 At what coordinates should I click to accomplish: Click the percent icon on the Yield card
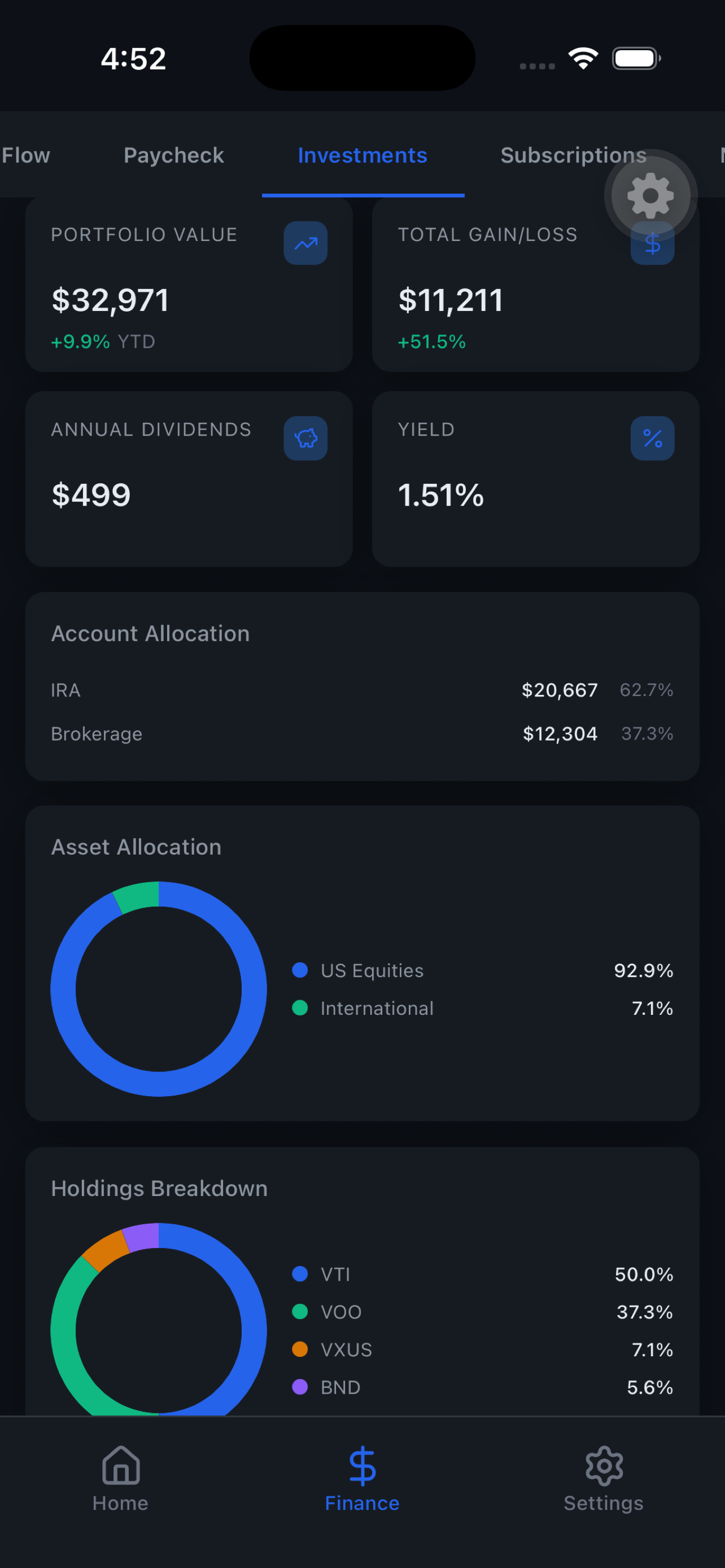[652, 438]
